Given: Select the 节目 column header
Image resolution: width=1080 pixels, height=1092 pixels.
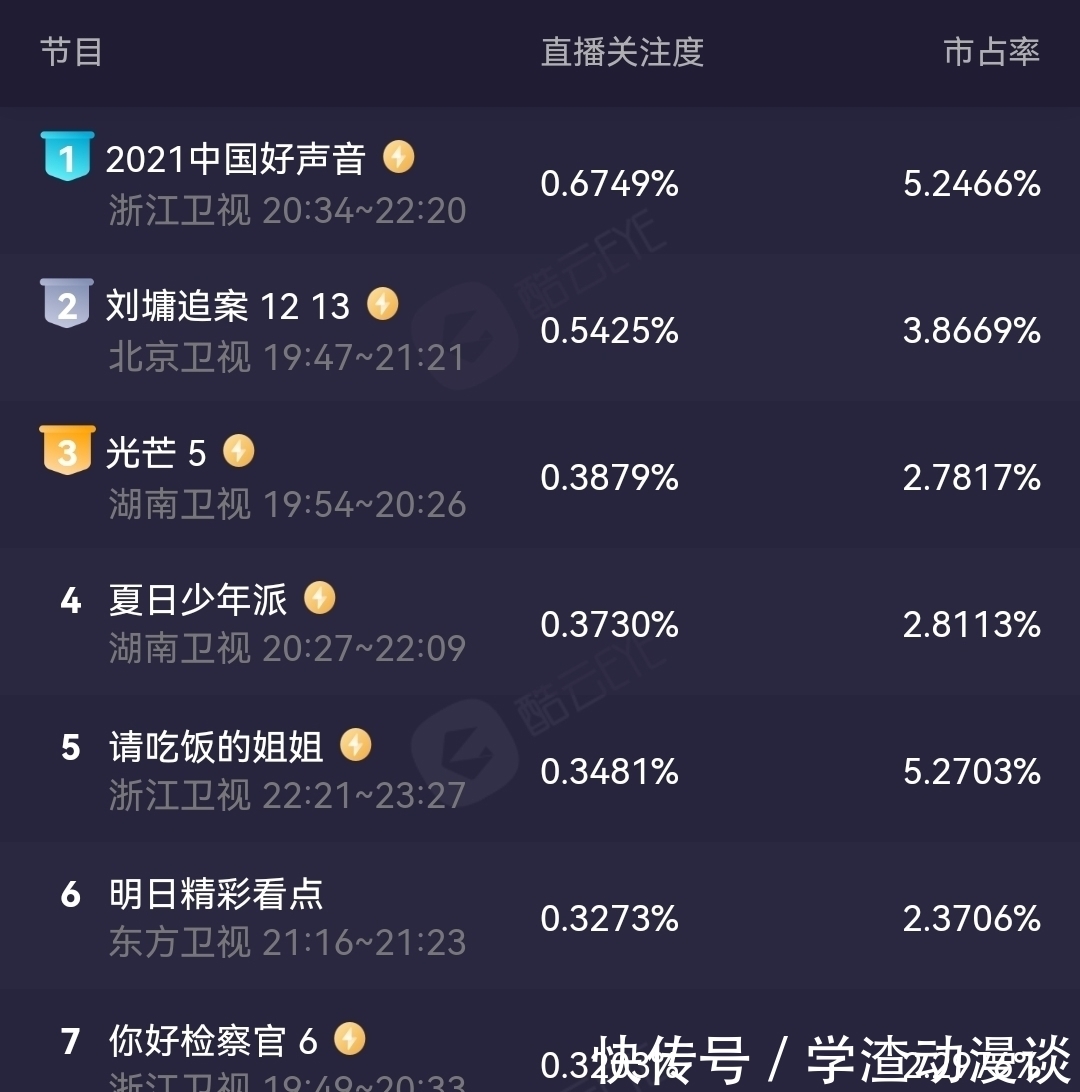Looking at the screenshot, I should pos(70,53).
